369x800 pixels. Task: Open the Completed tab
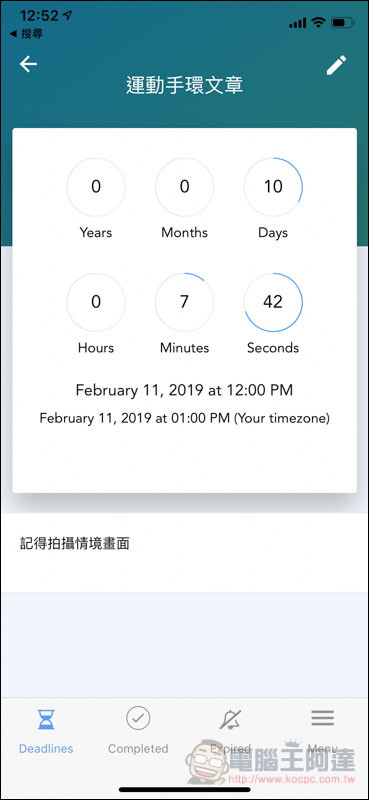138,731
